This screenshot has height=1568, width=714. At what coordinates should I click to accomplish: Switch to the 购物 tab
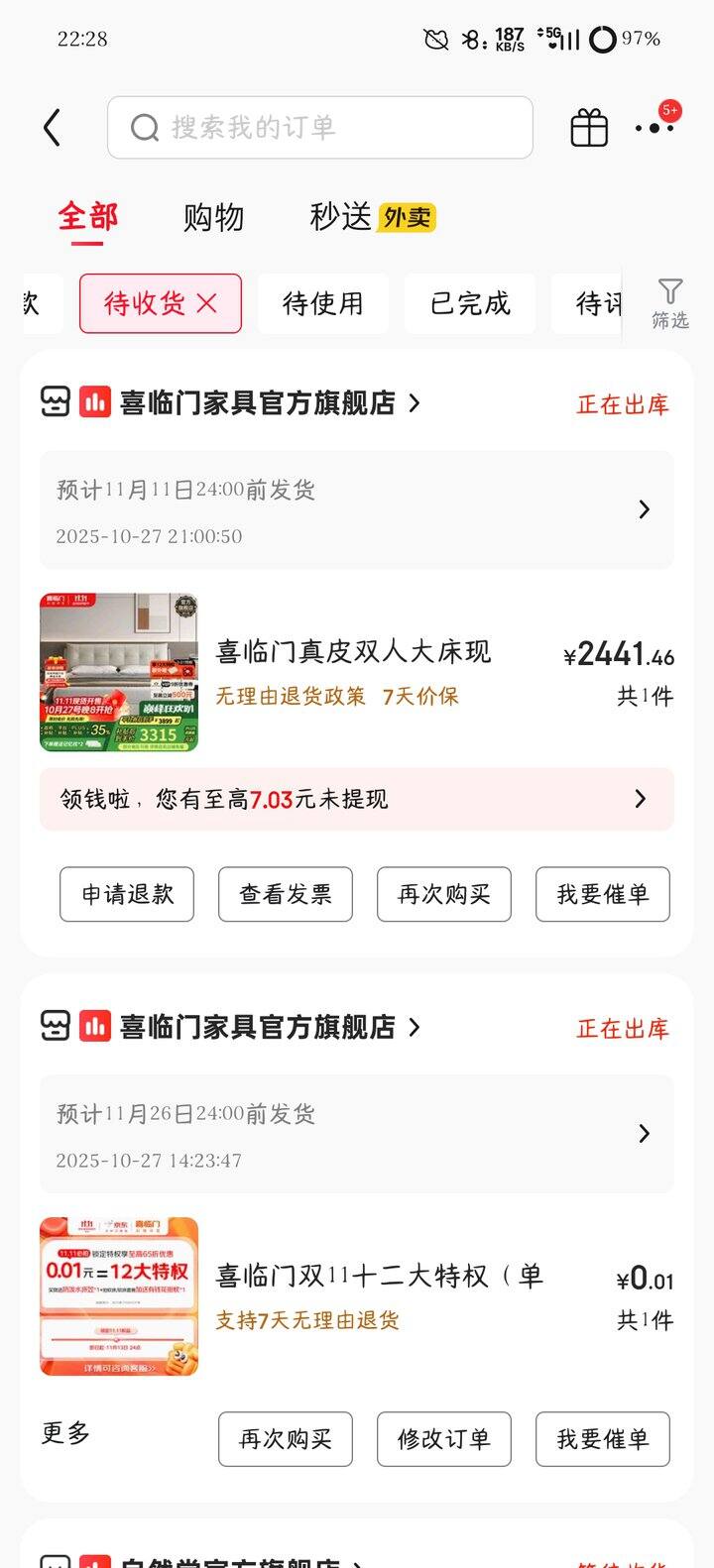[213, 217]
